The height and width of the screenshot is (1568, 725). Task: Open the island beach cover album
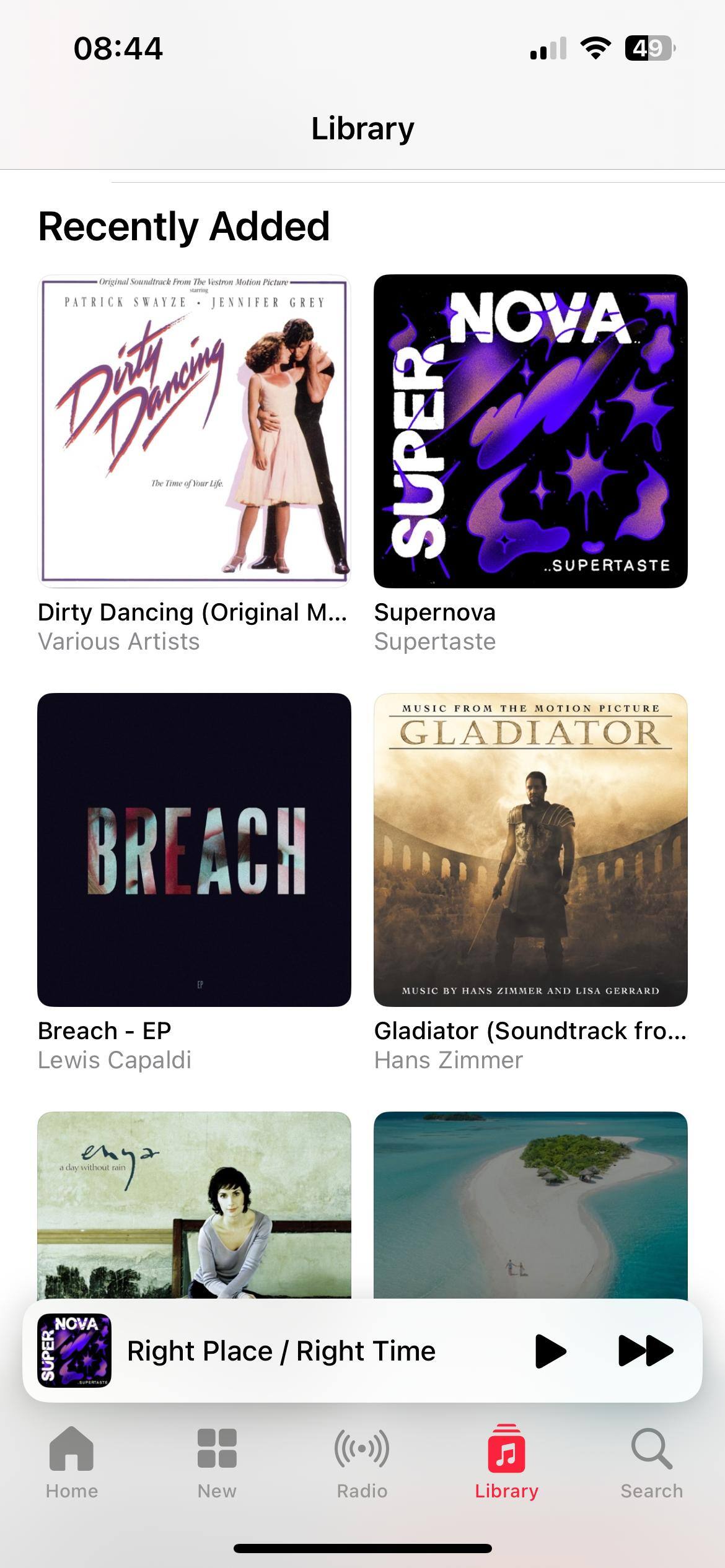coord(530,1204)
